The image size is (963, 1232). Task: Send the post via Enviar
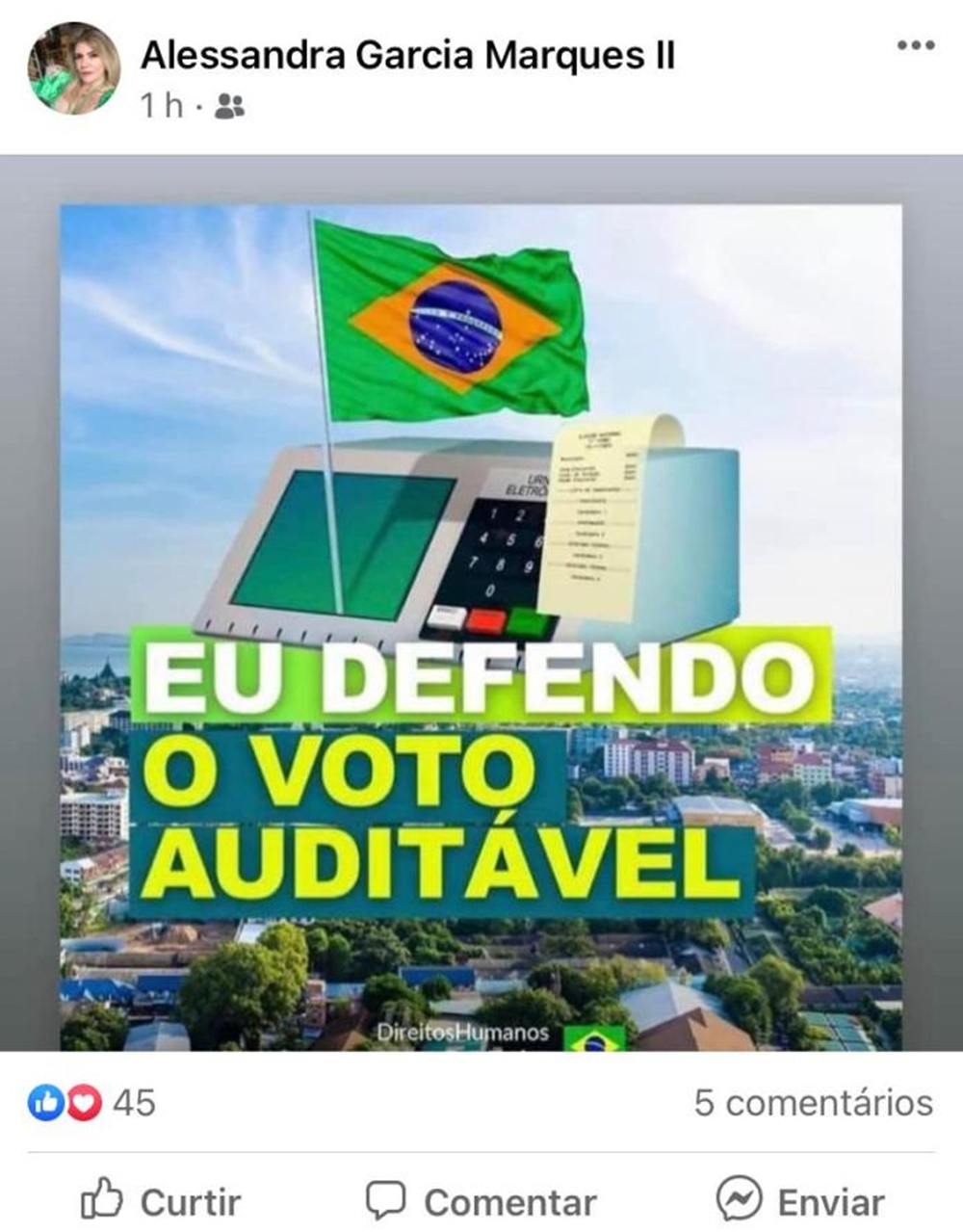[x=801, y=1201]
